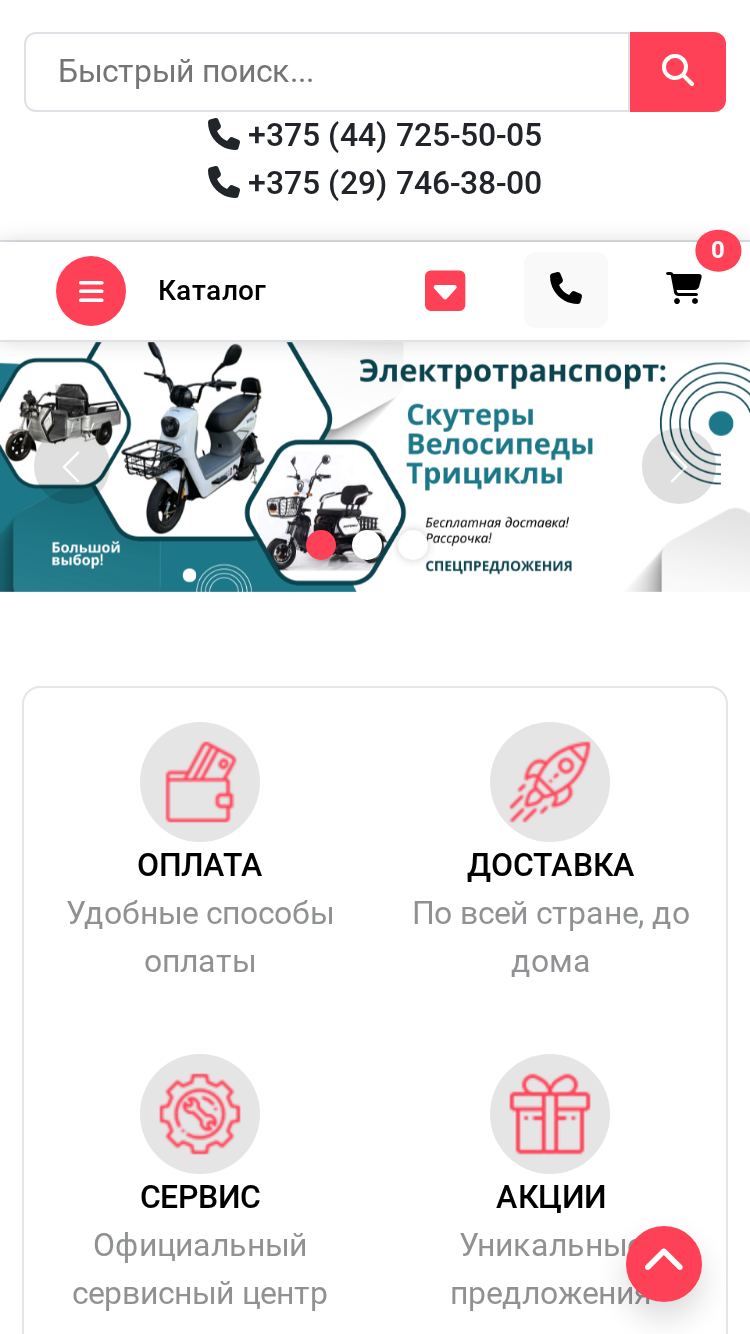750x1334 pixels.
Task: Open the phone callback icon
Action: pyautogui.click(x=566, y=290)
